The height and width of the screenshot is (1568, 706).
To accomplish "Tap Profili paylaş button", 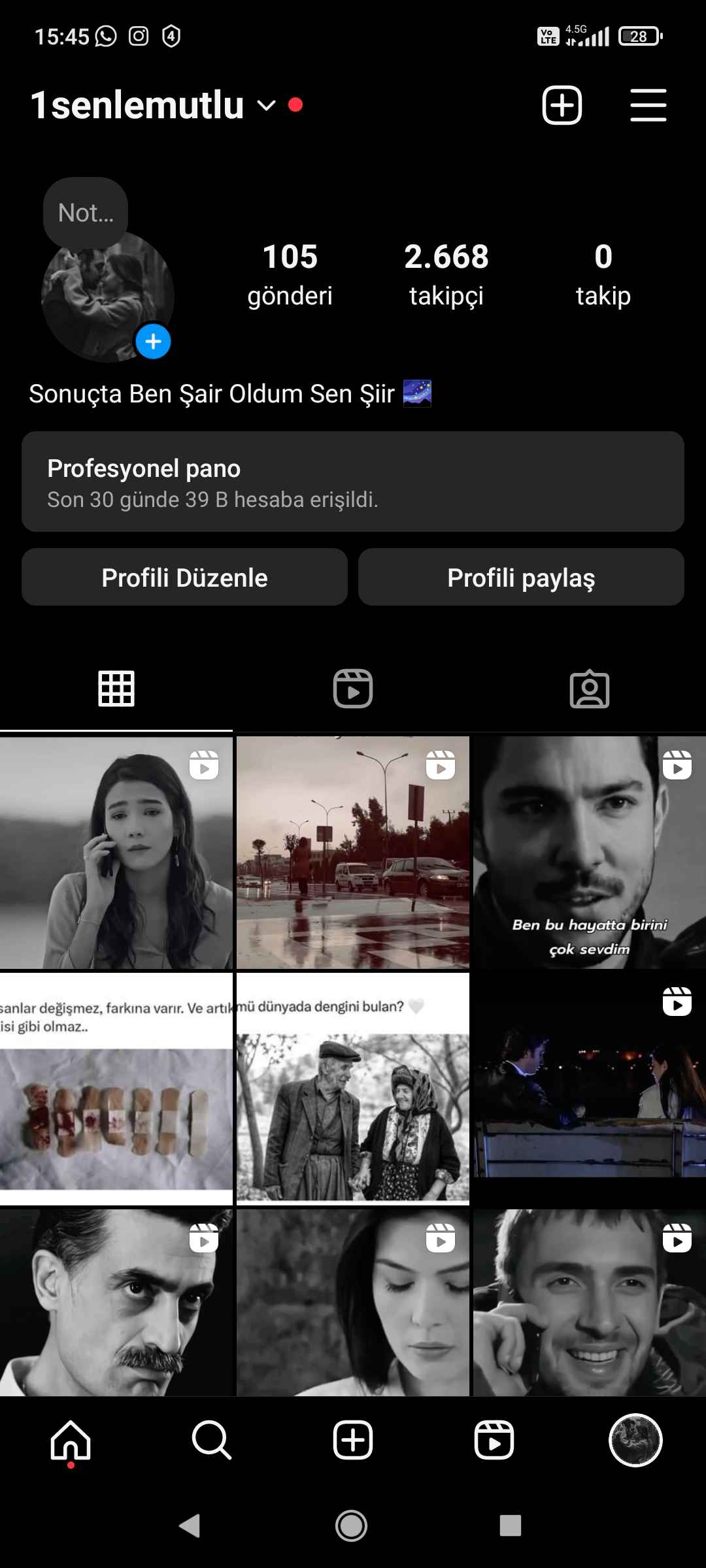I will tap(521, 577).
